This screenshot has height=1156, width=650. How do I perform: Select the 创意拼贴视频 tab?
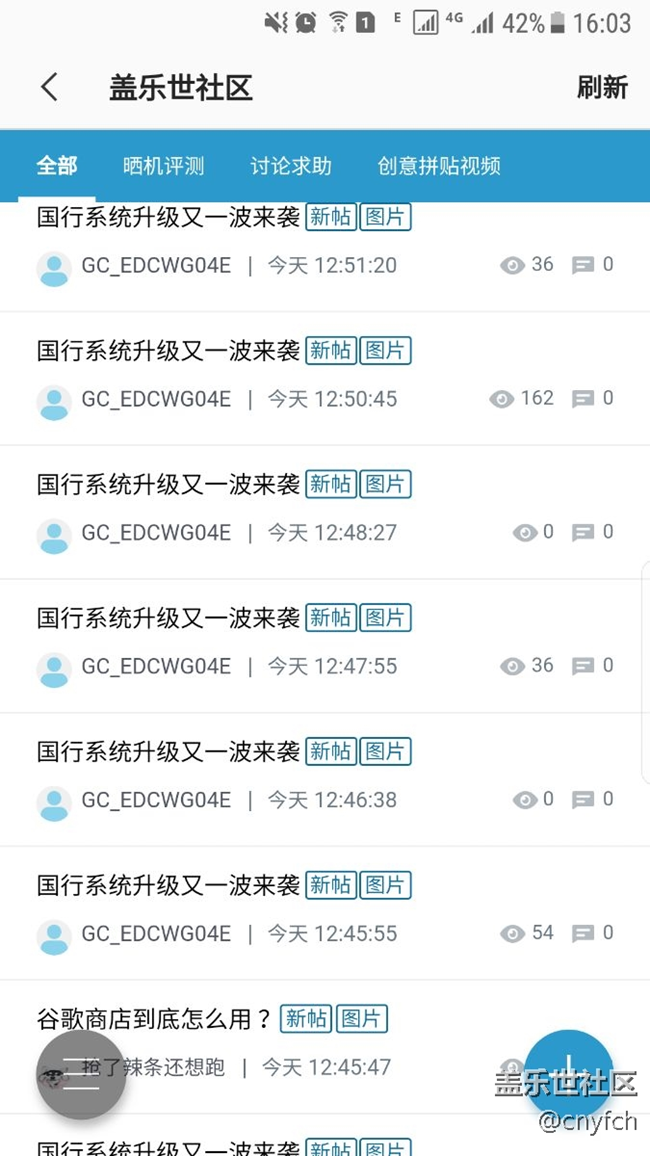[x=439, y=166]
